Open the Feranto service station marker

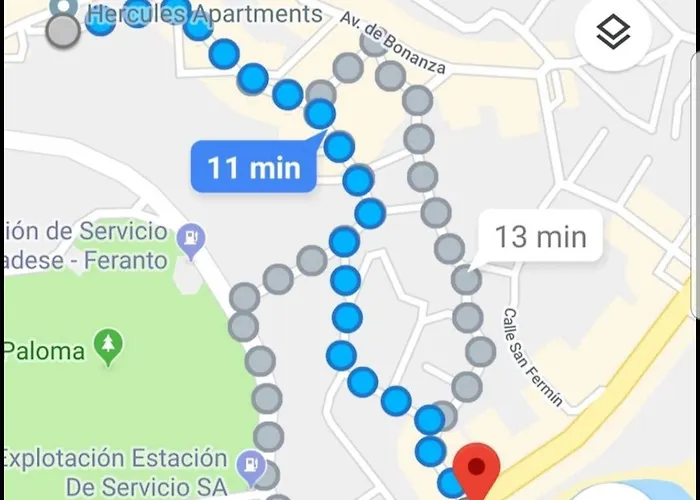[x=191, y=238]
